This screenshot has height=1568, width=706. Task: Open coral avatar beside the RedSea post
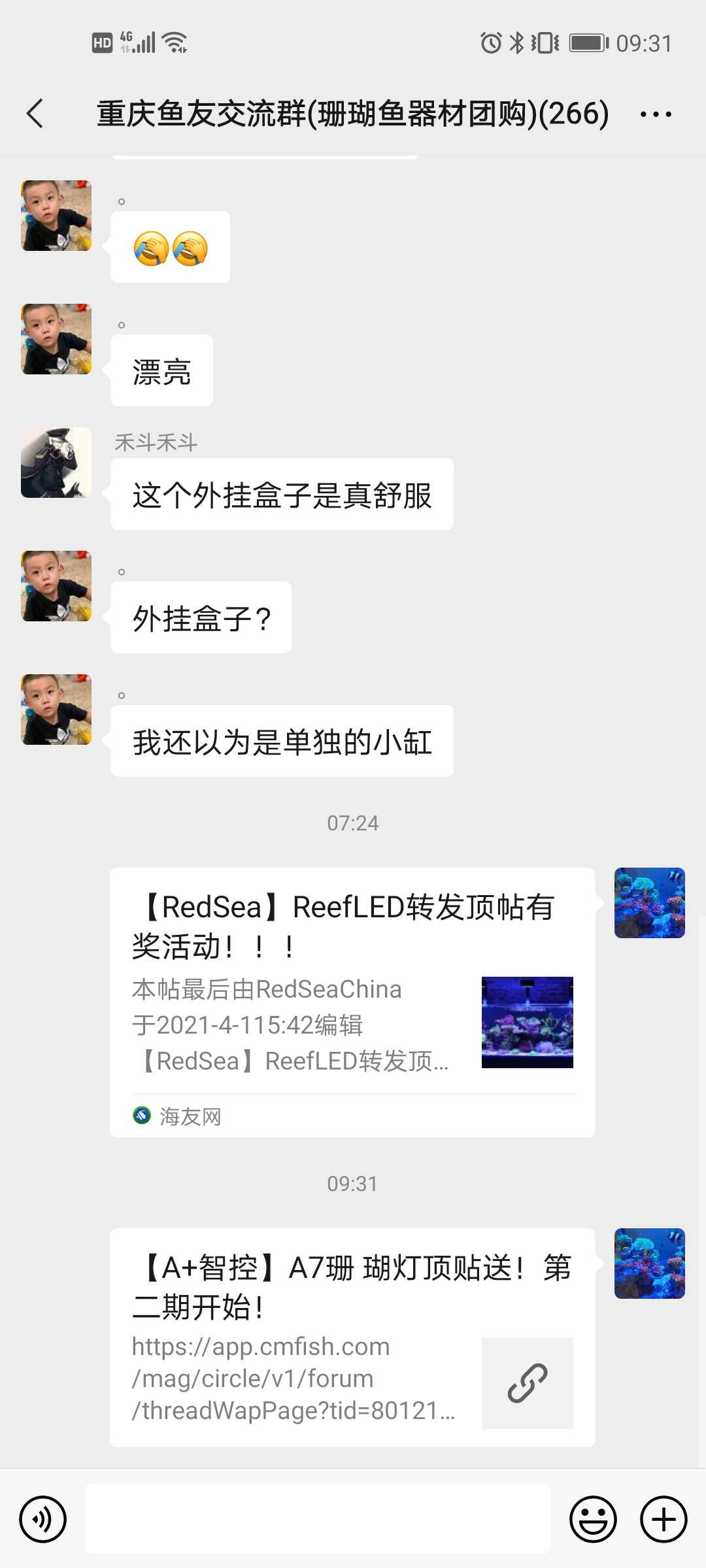click(649, 903)
